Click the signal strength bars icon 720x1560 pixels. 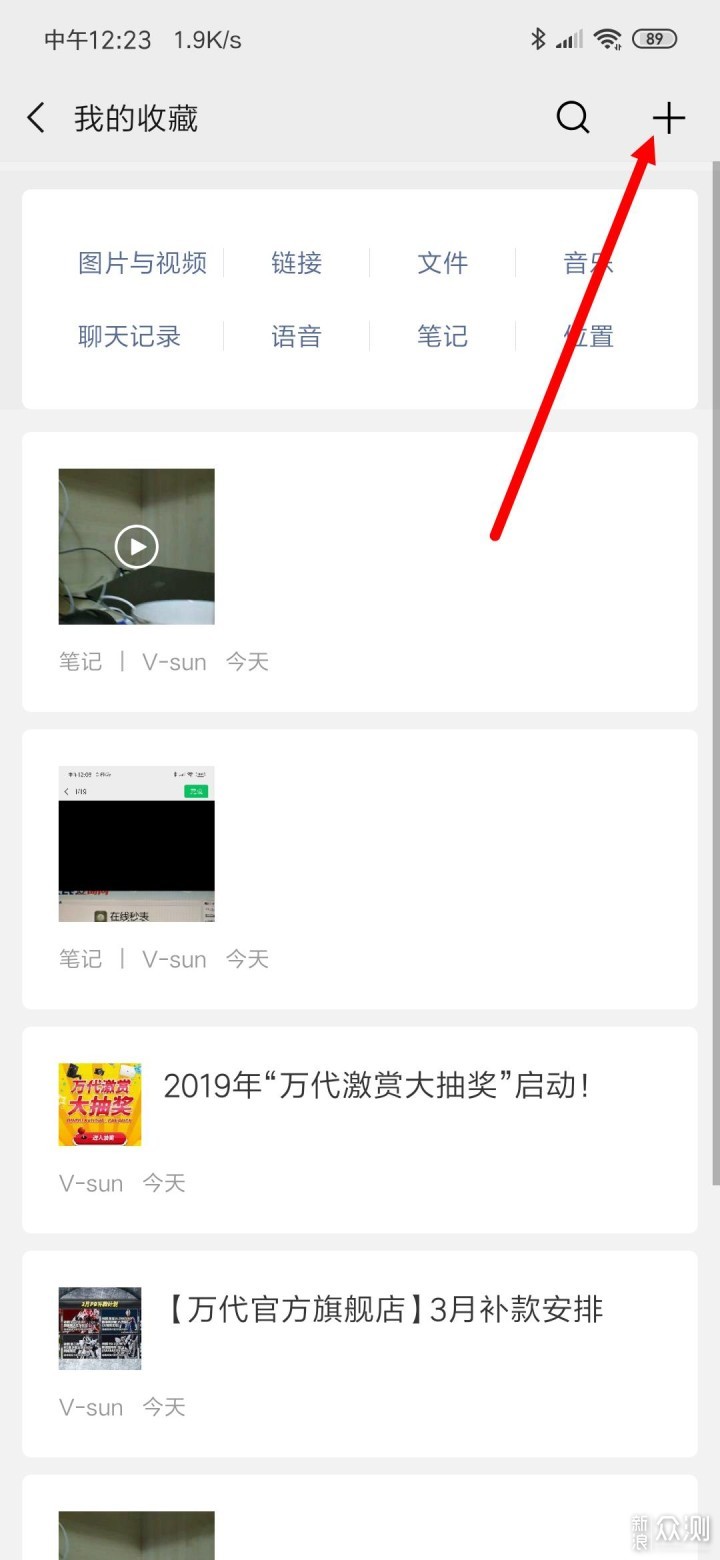pyautogui.click(x=571, y=38)
